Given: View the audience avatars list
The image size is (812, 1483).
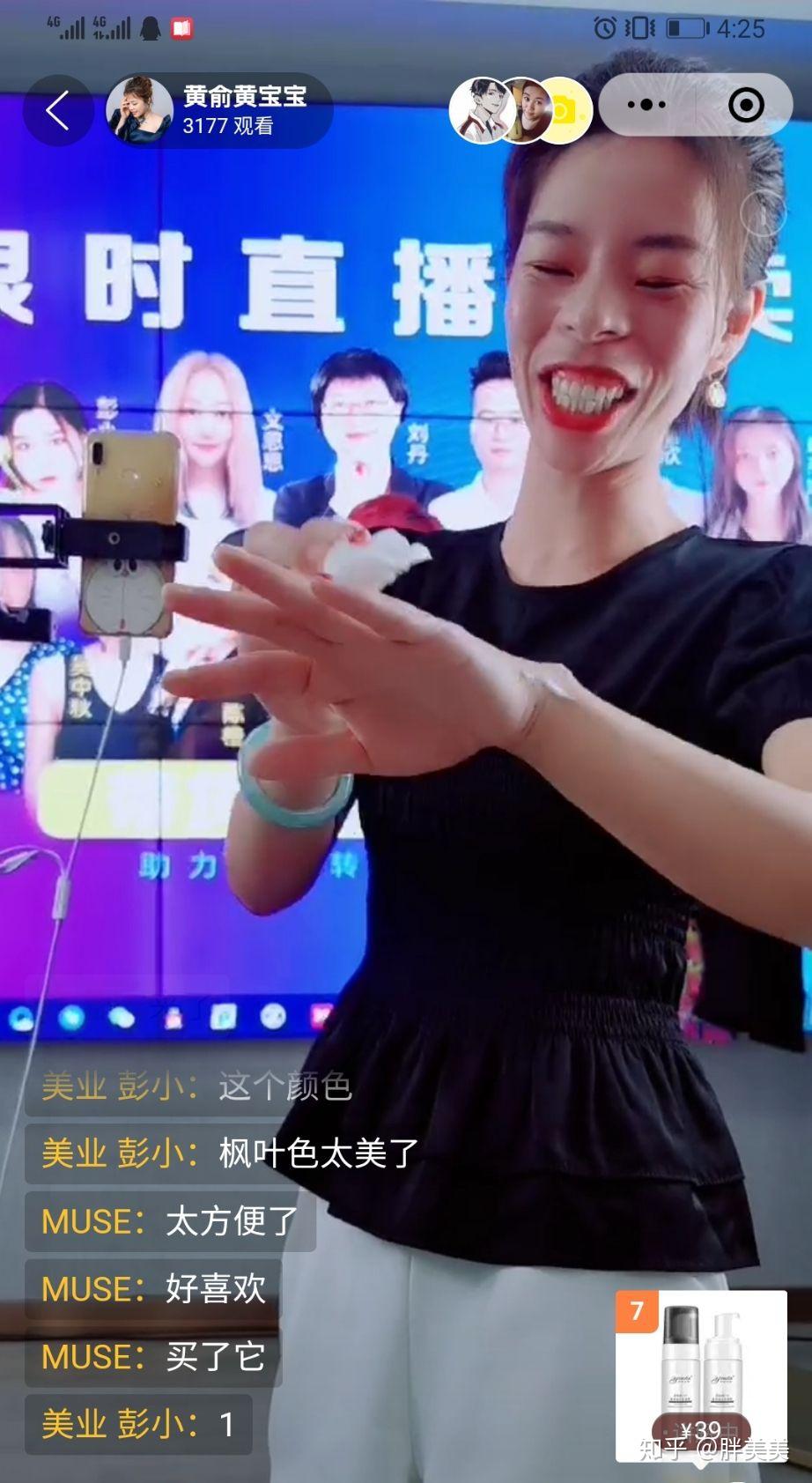Looking at the screenshot, I should pyautogui.click(x=520, y=111).
